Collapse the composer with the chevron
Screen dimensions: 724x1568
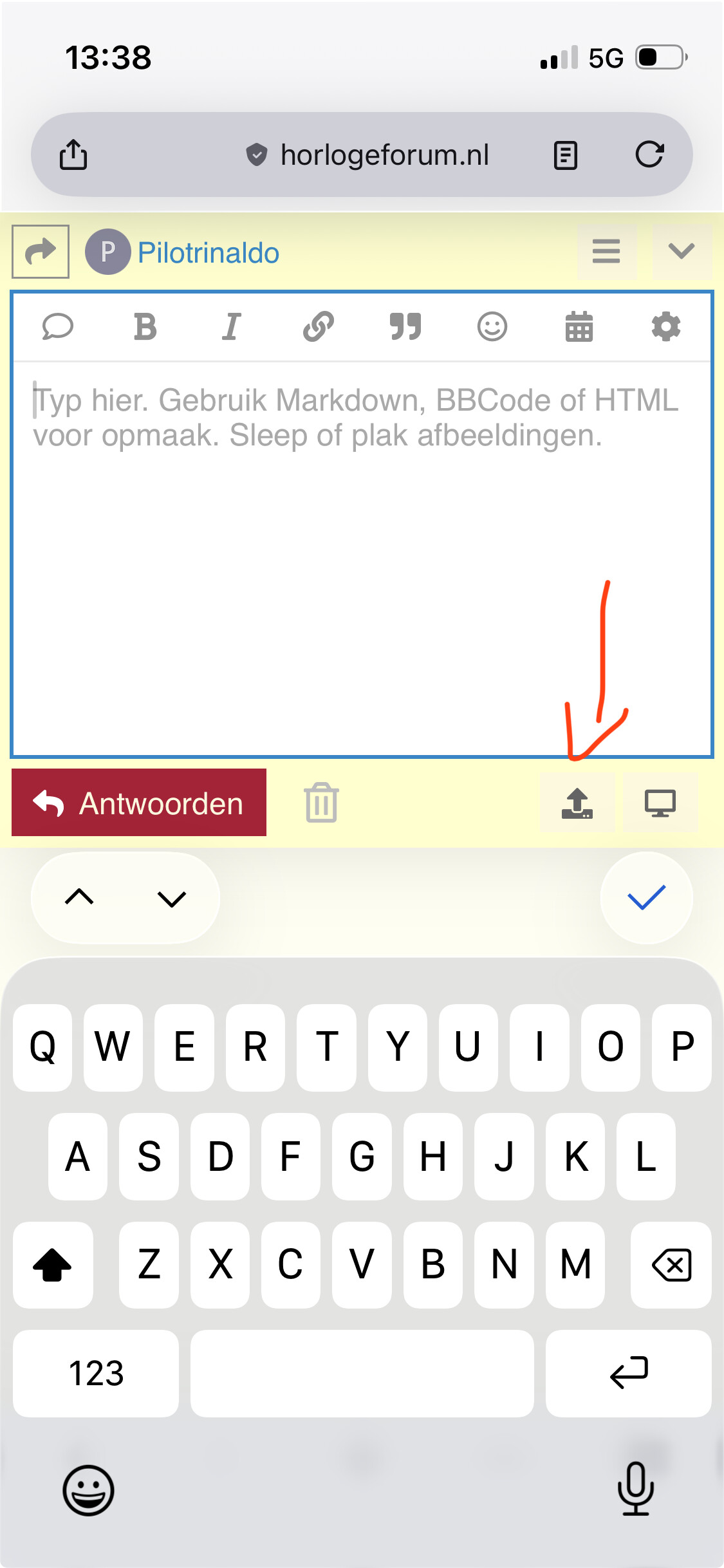click(682, 251)
